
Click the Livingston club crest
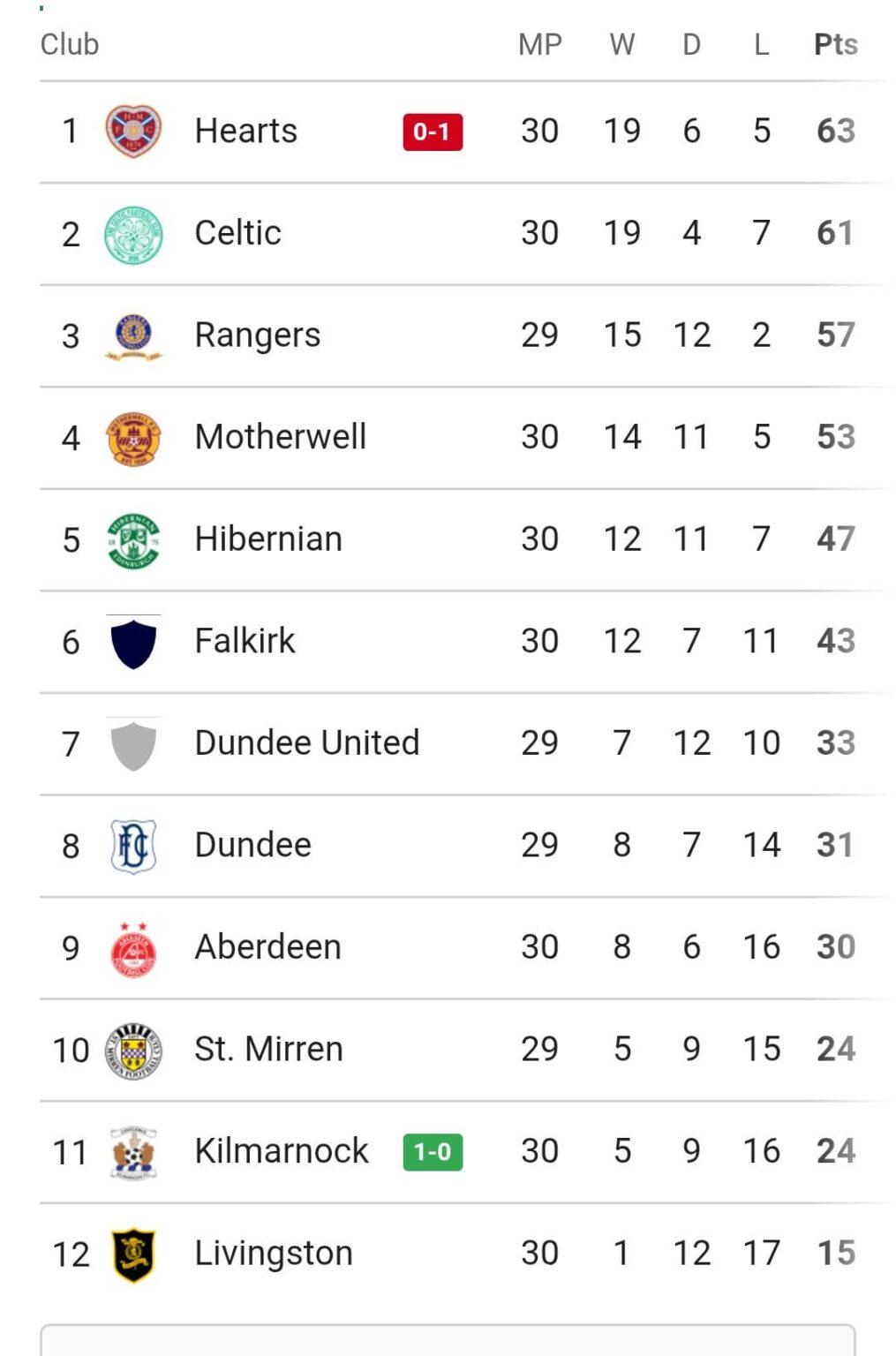[132, 1252]
